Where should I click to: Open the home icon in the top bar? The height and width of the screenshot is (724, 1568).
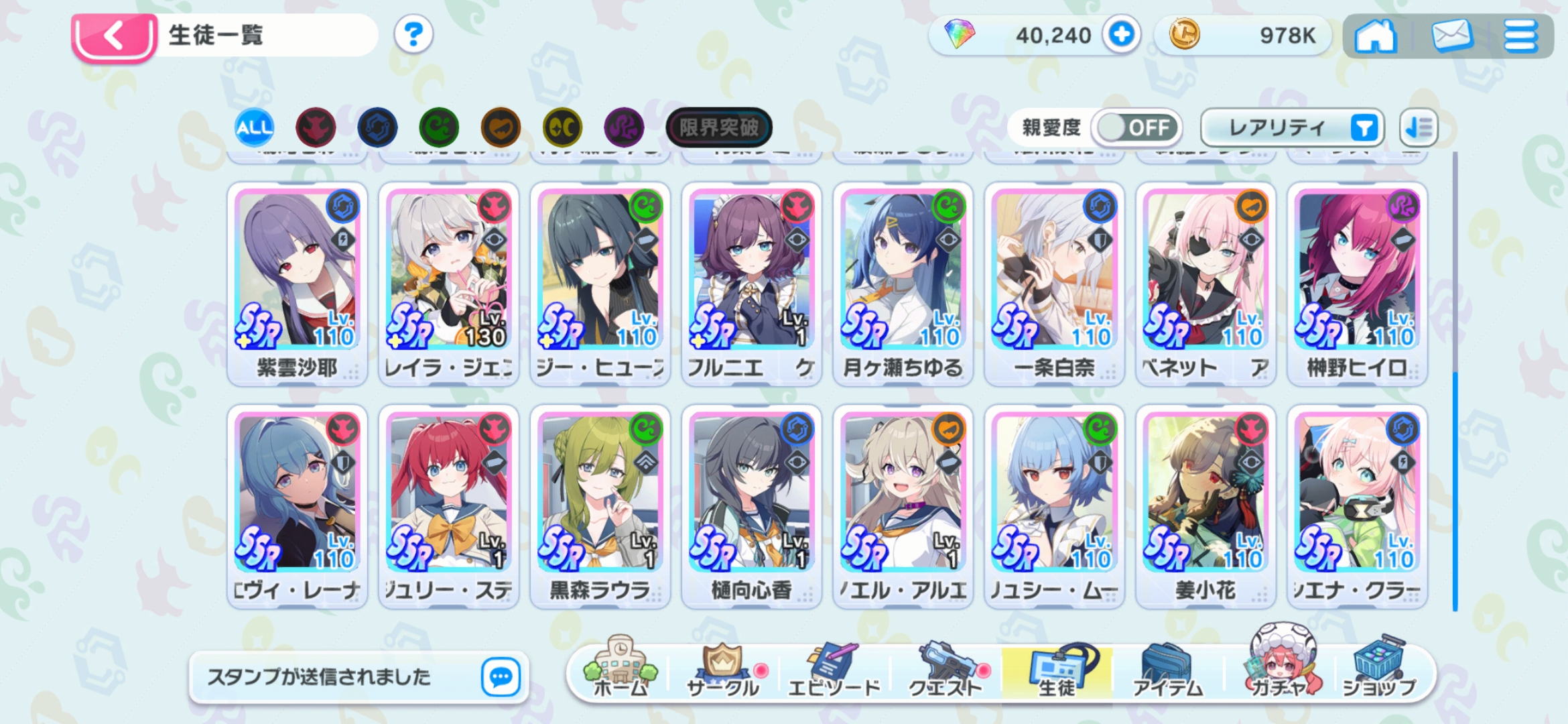(x=1375, y=36)
